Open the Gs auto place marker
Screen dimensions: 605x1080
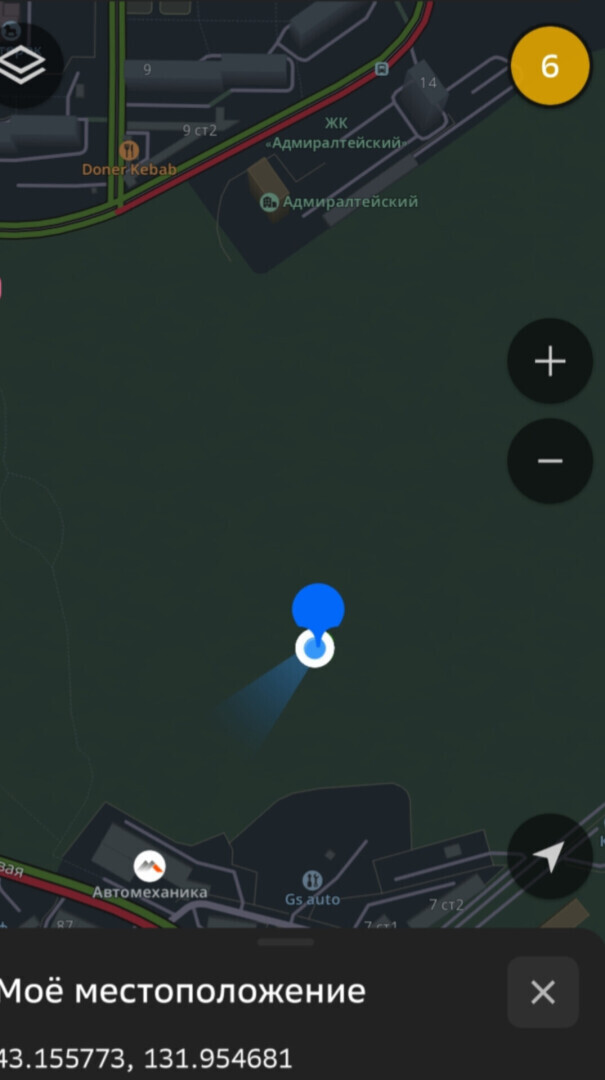(x=312, y=880)
